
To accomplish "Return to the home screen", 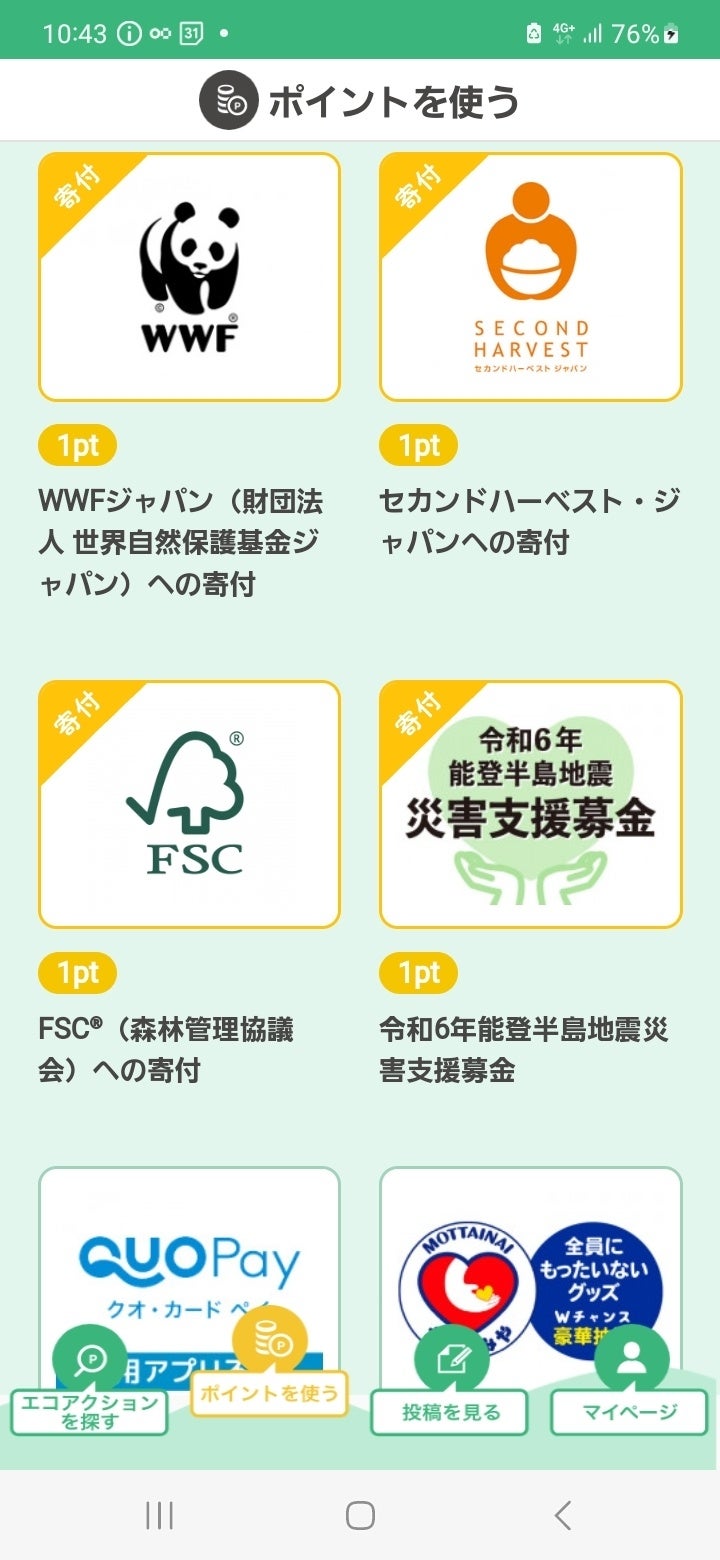I will tap(360, 1516).
